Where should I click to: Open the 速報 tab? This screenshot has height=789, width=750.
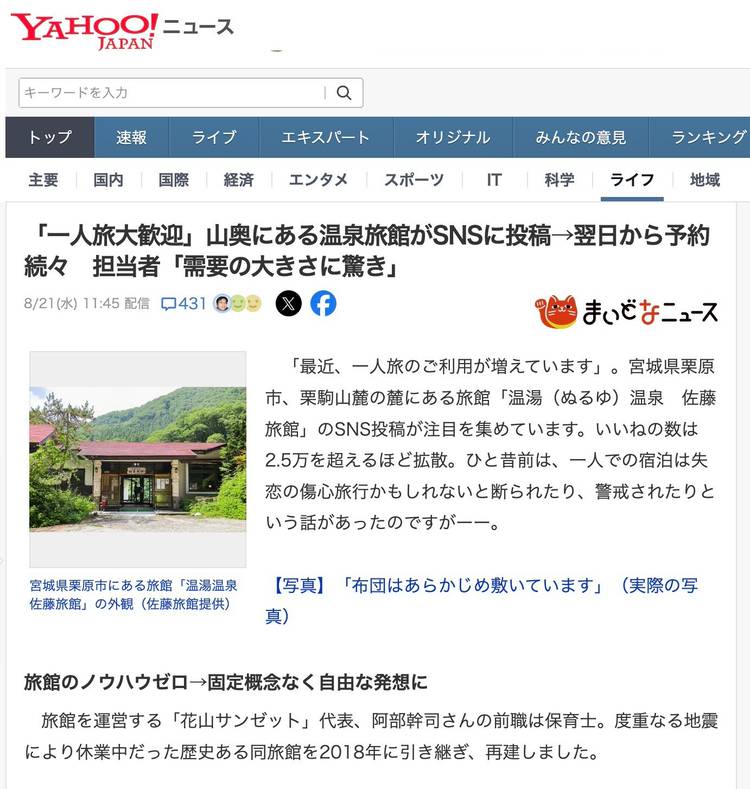(x=131, y=138)
